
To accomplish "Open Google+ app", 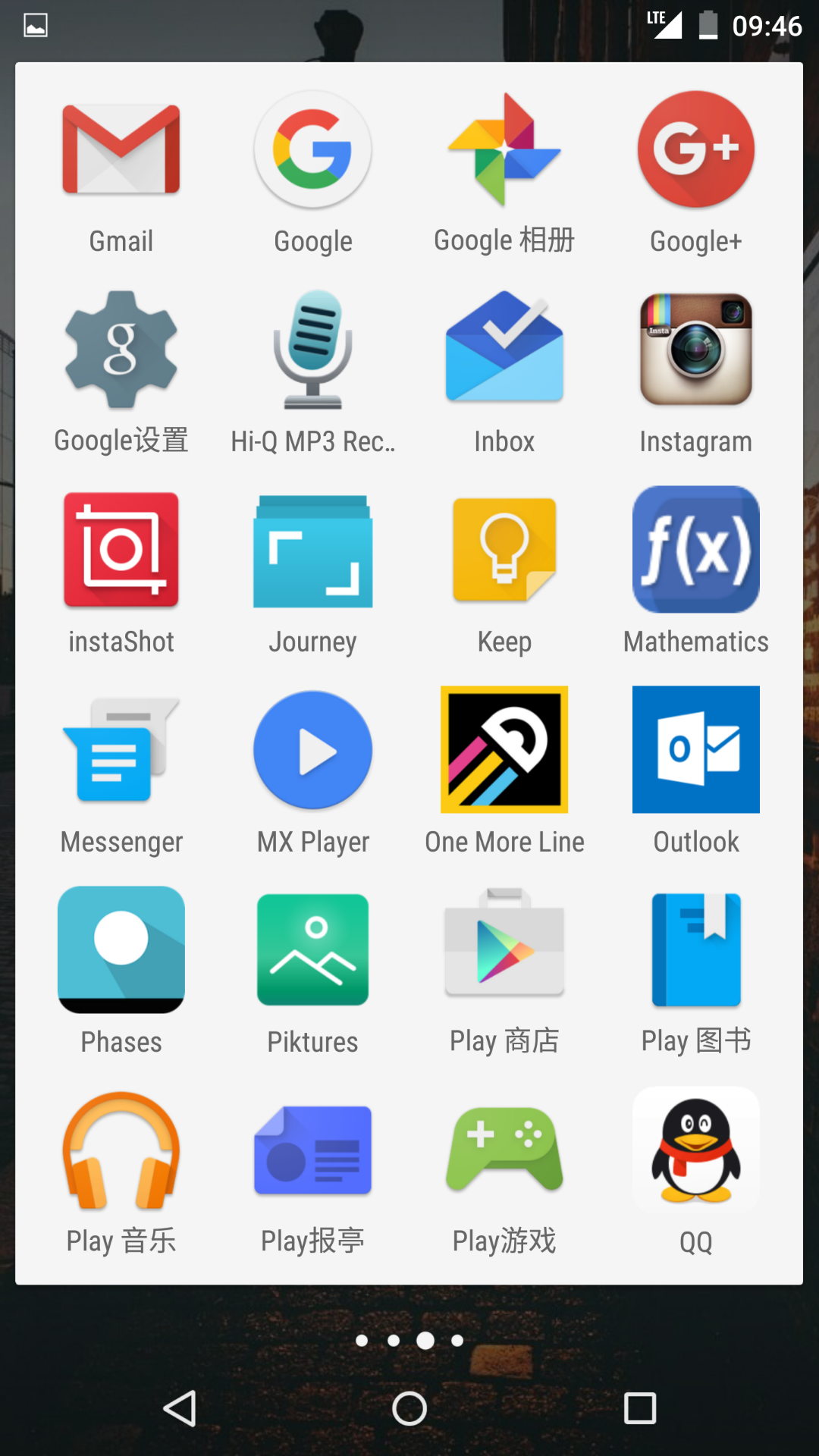I will point(695,149).
